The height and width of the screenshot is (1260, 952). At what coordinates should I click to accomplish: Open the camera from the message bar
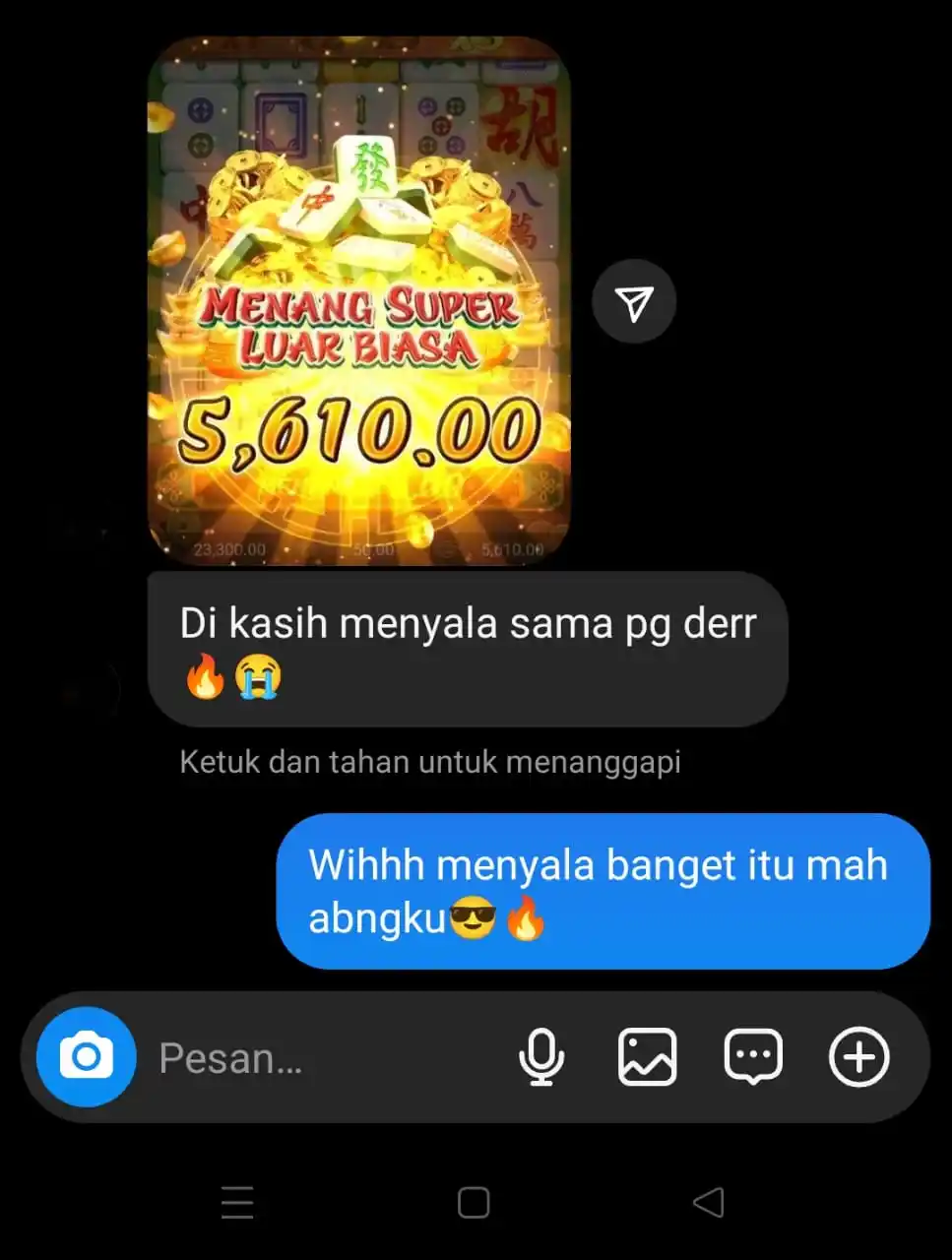pos(86,1057)
